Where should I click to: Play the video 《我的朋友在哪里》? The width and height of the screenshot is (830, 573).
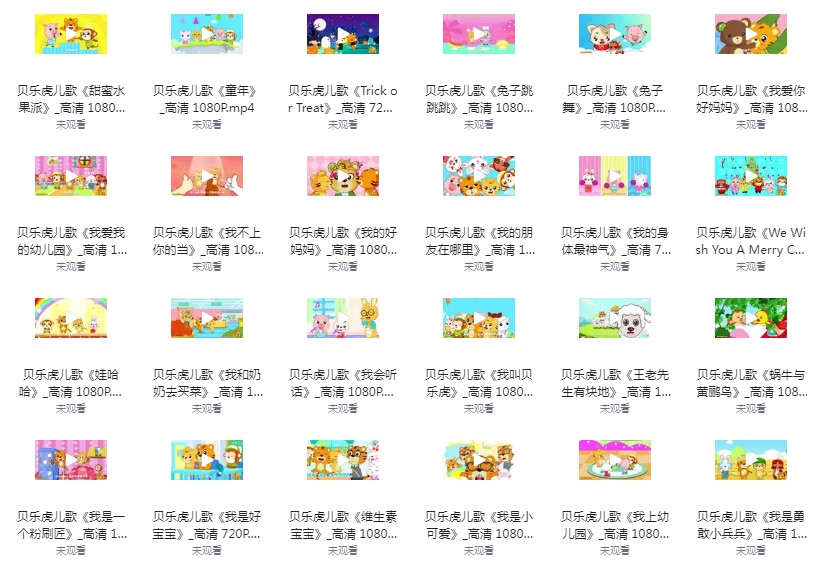coord(479,176)
